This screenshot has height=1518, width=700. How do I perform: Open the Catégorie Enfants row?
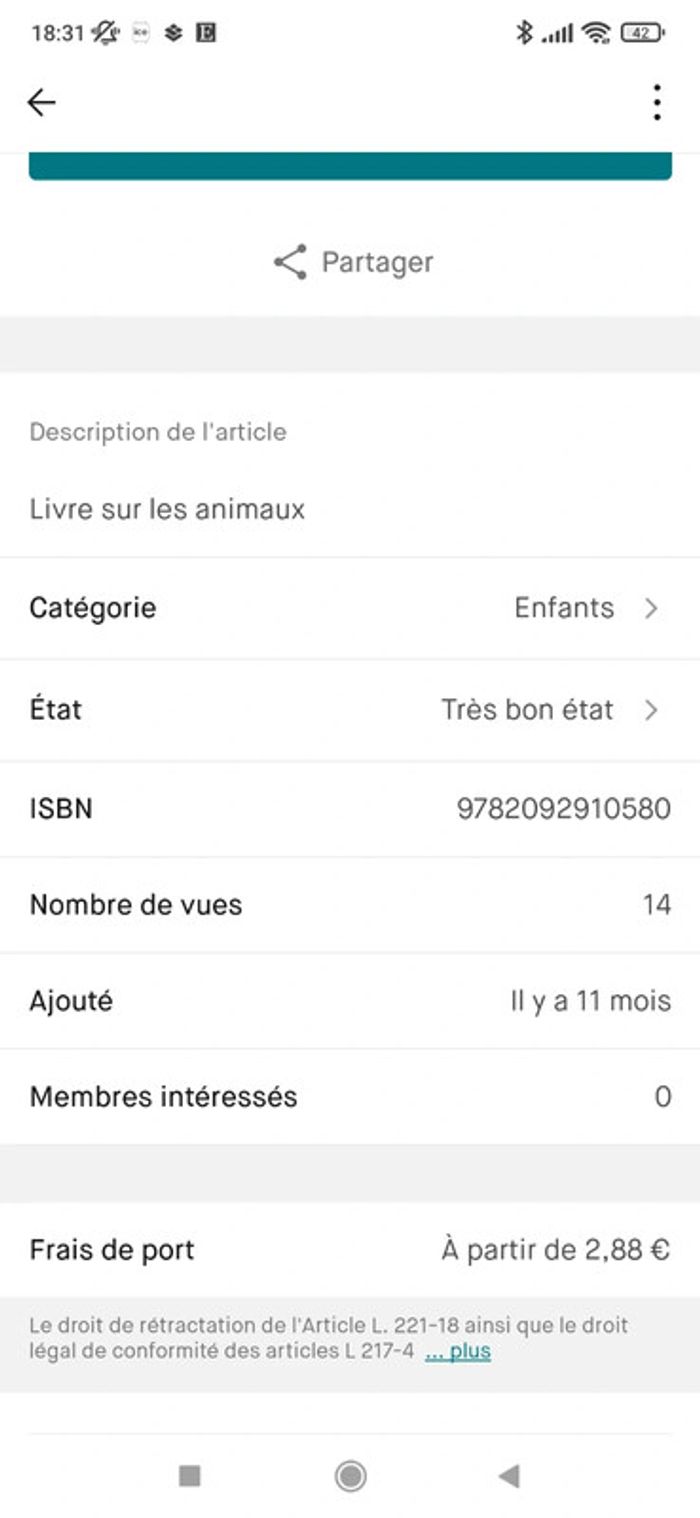[350, 608]
